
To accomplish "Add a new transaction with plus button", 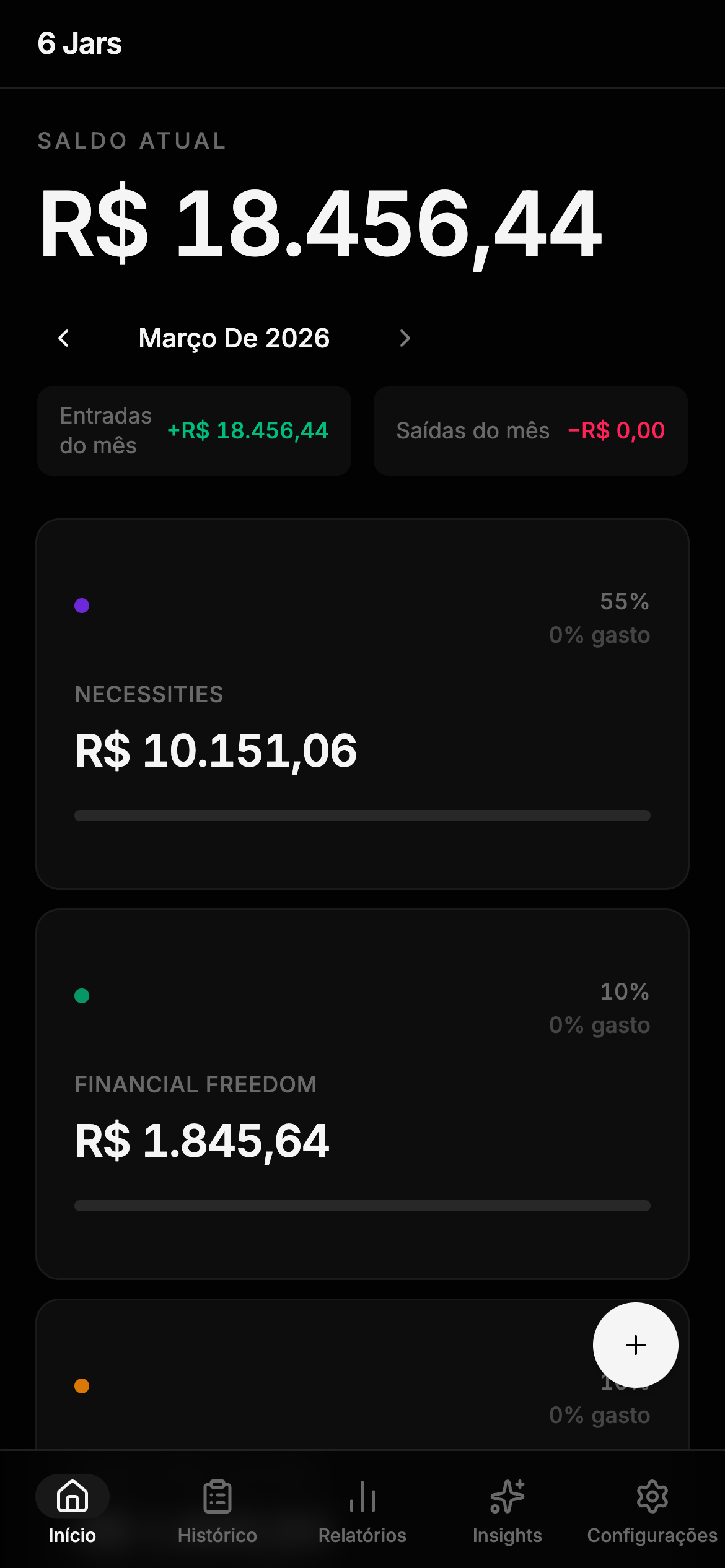I will click(x=635, y=1345).
